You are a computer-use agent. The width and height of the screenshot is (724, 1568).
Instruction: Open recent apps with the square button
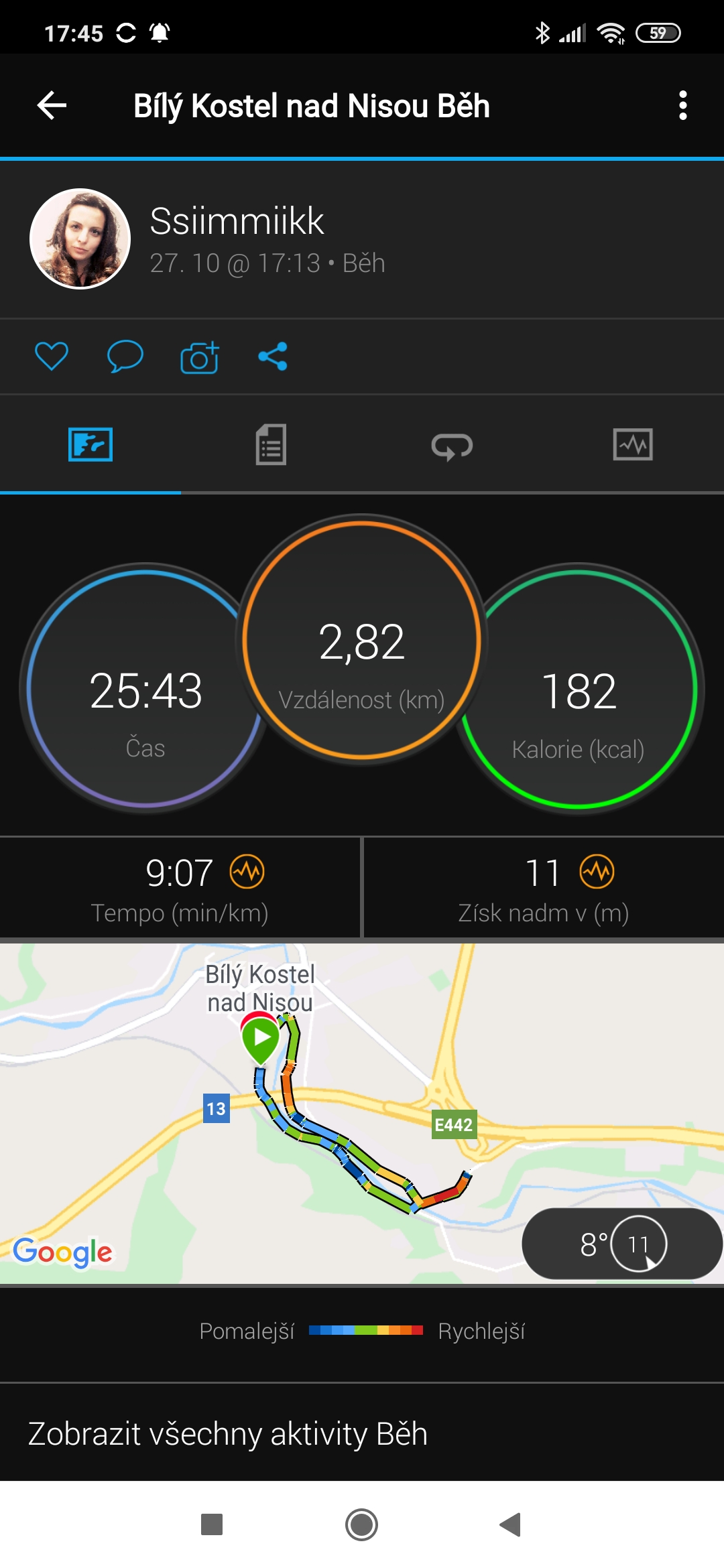(212, 1524)
